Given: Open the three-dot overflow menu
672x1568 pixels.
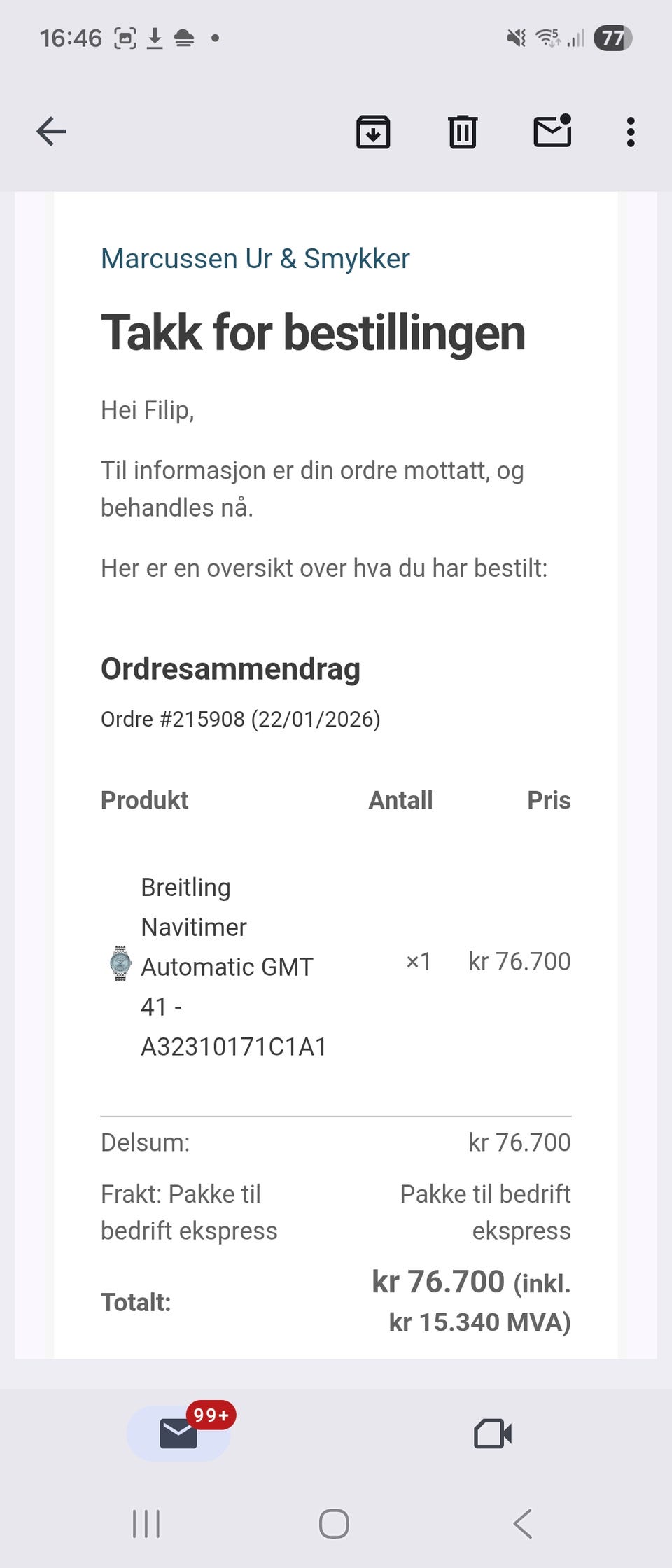Looking at the screenshot, I should tap(630, 131).
